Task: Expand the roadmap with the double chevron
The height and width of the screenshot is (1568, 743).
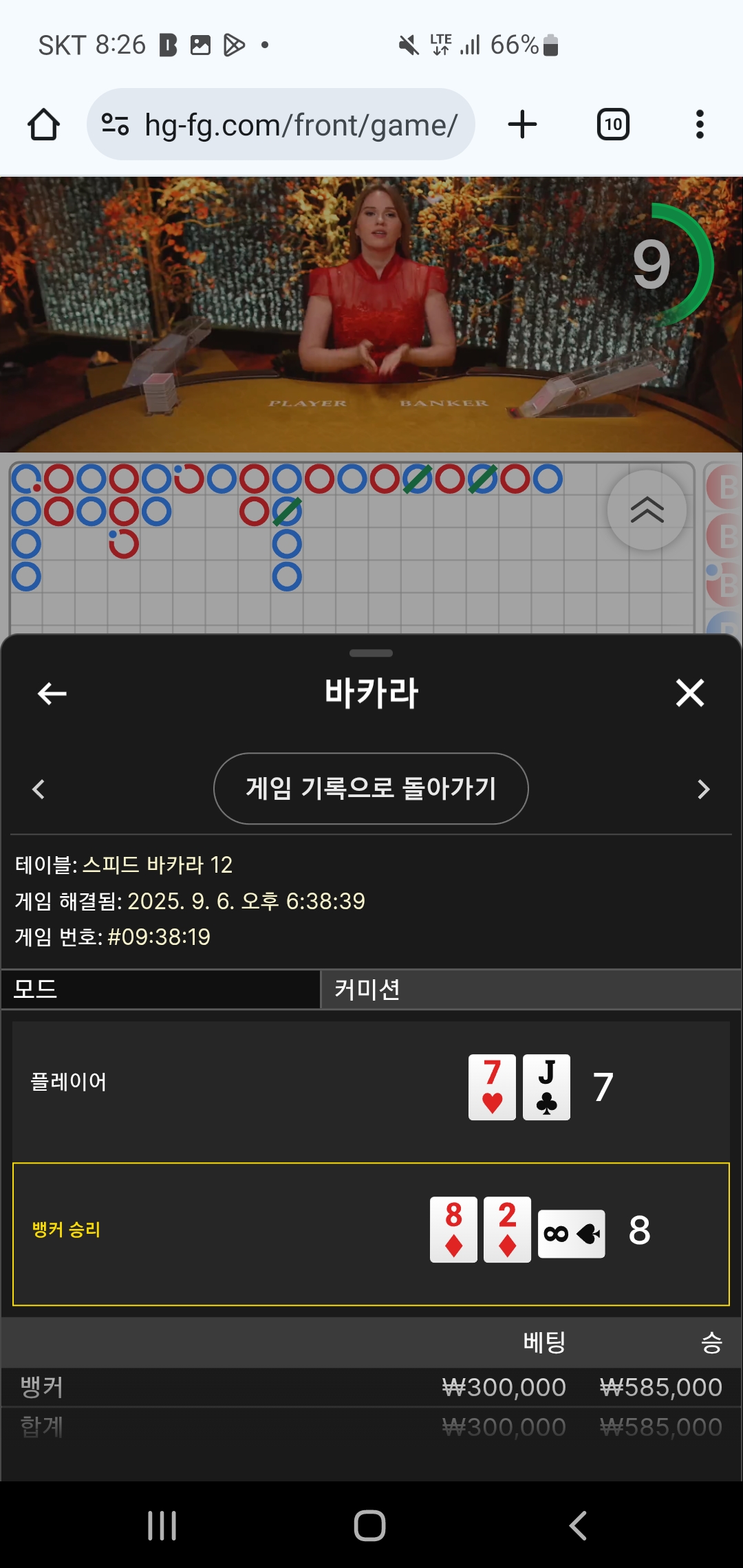Action: click(647, 510)
